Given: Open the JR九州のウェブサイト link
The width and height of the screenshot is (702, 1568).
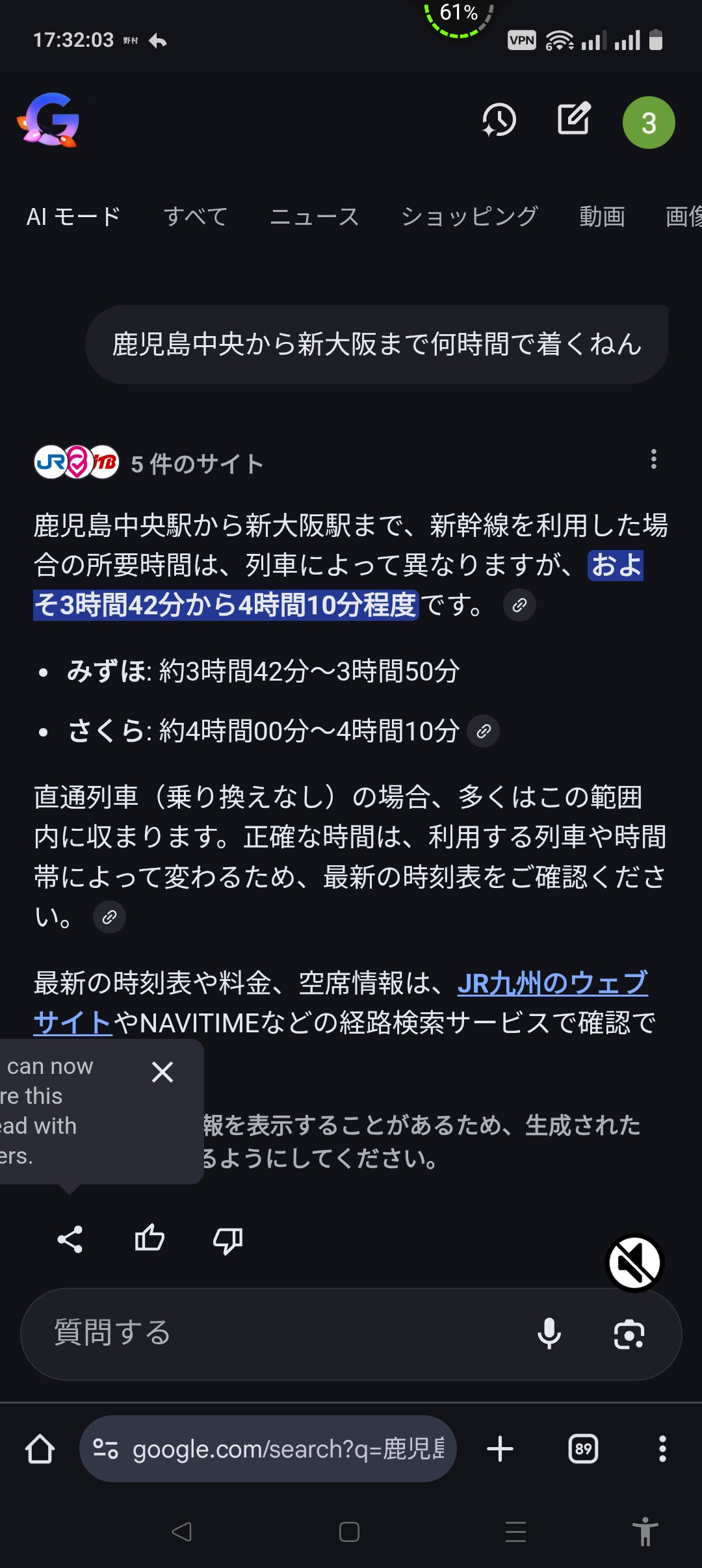Looking at the screenshot, I should click(552, 984).
